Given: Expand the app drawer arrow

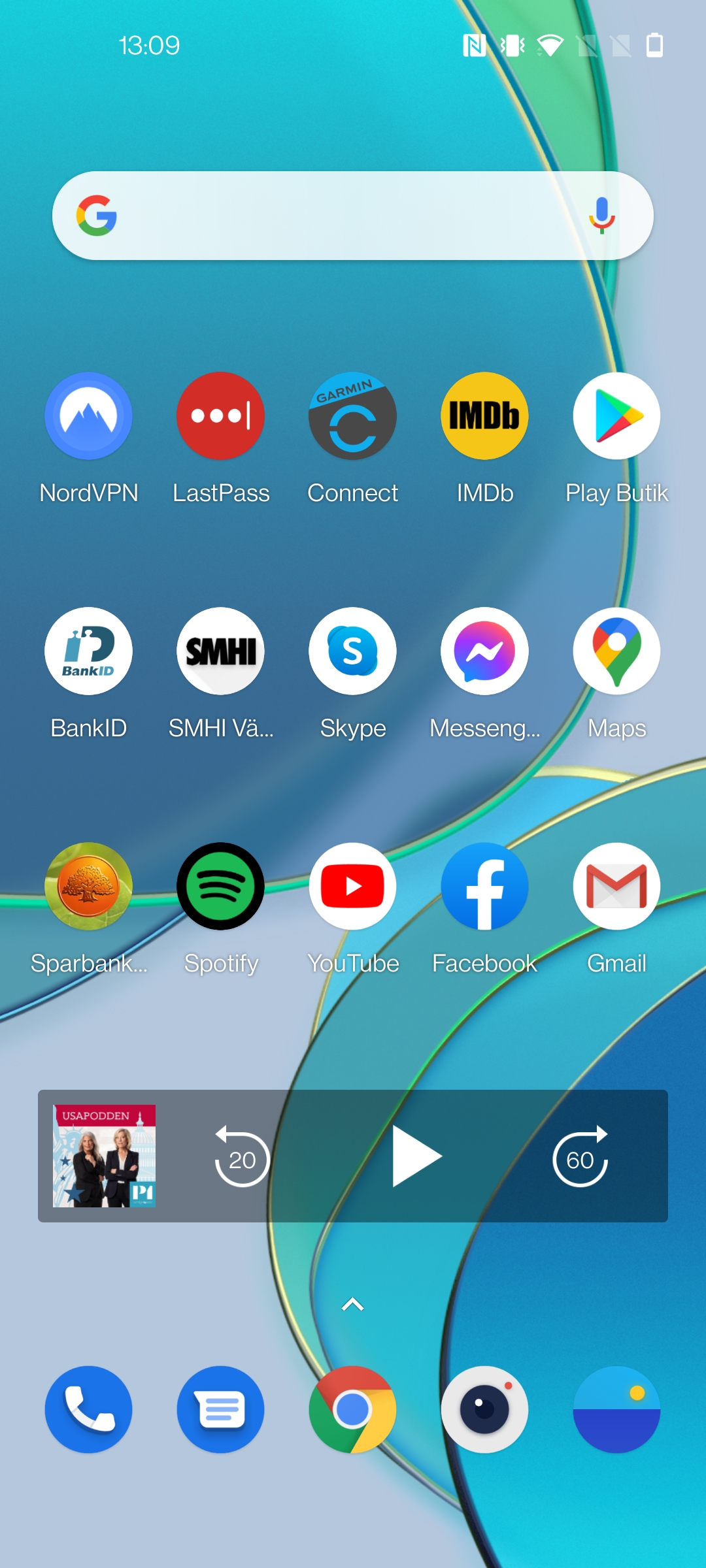Looking at the screenshot, I should (x=352, y=1305).
